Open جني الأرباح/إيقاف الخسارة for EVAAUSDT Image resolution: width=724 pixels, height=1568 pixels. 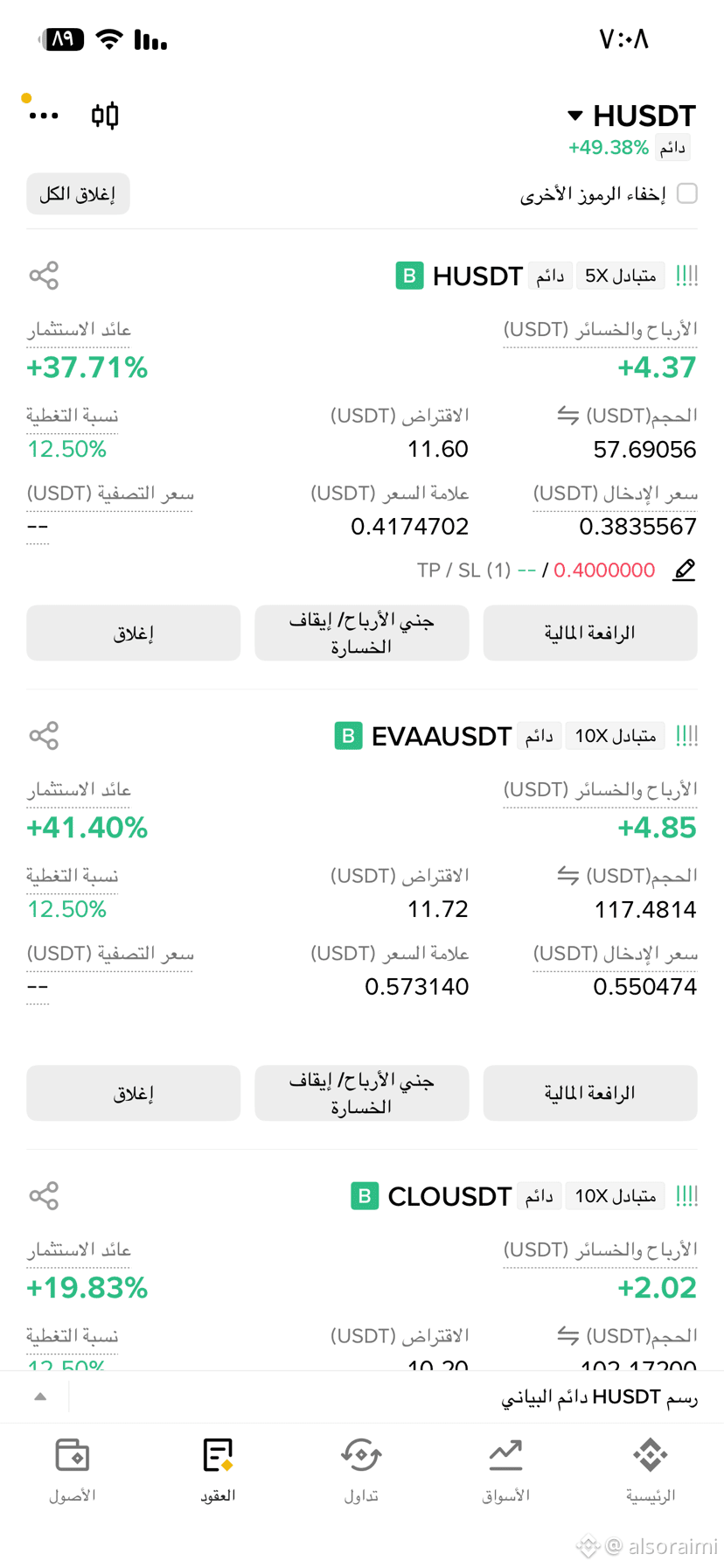click(362, 1093)
